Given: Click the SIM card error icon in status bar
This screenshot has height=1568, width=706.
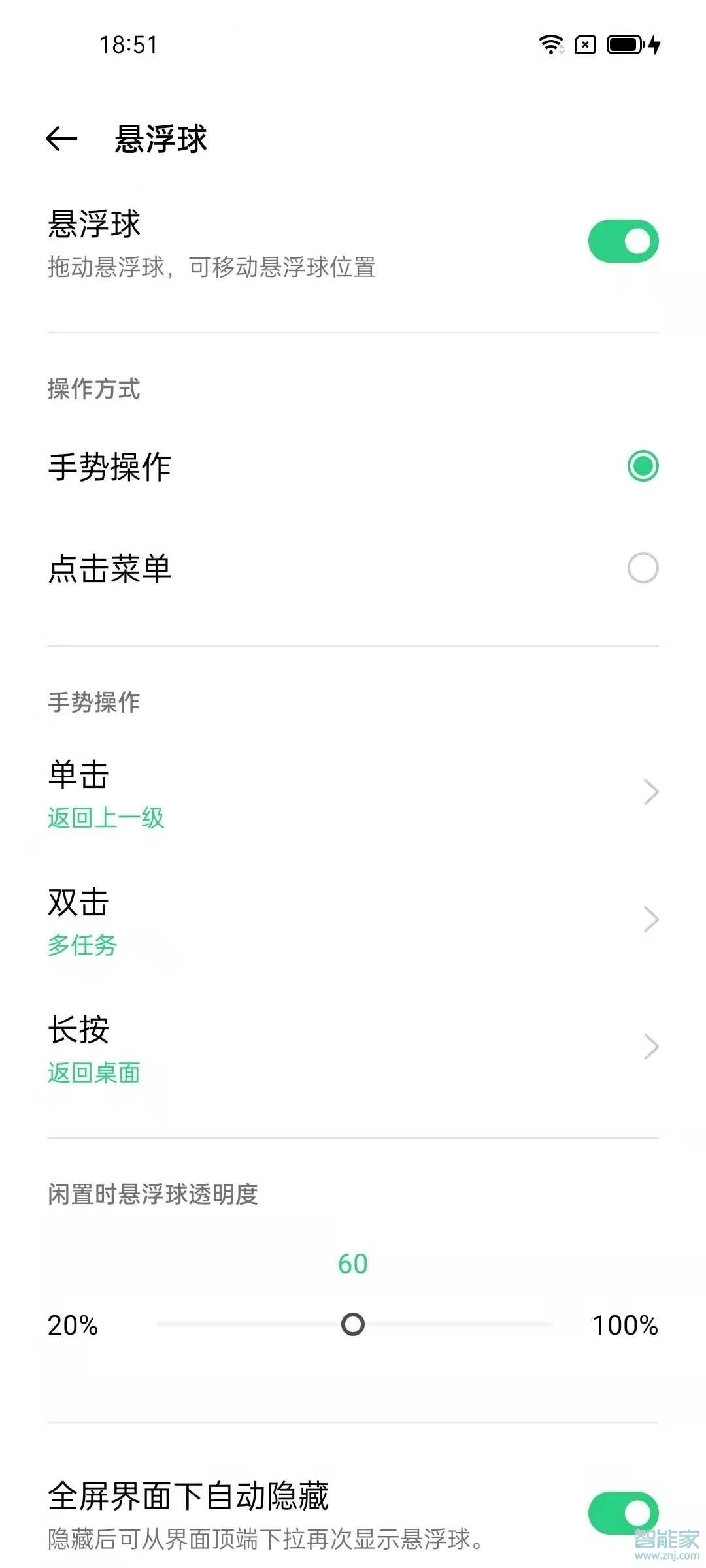Looking at the screenshot, I should pyautogui.click(x=584, y=45).
